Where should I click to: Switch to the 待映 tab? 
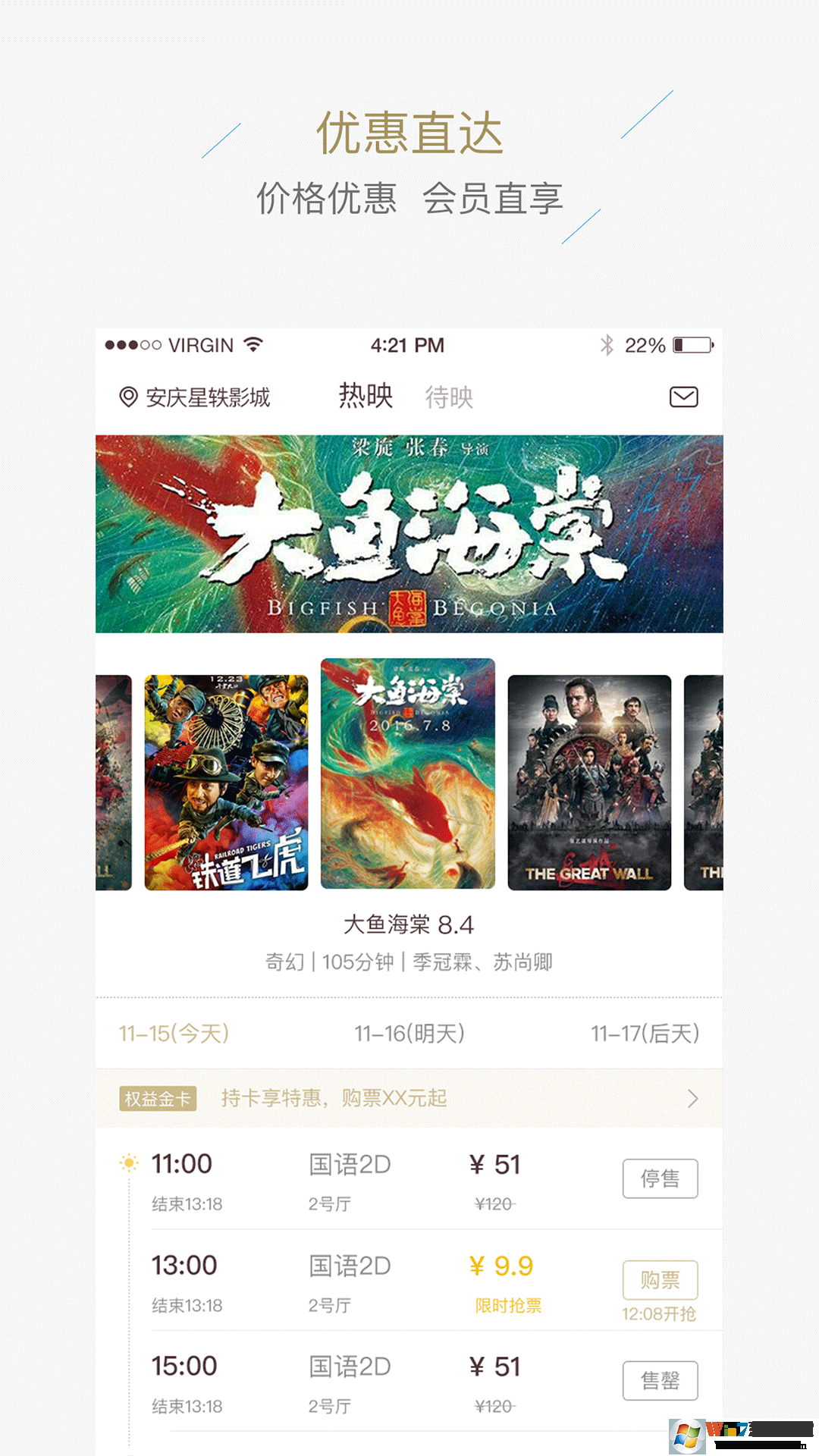tap(449, 396)
